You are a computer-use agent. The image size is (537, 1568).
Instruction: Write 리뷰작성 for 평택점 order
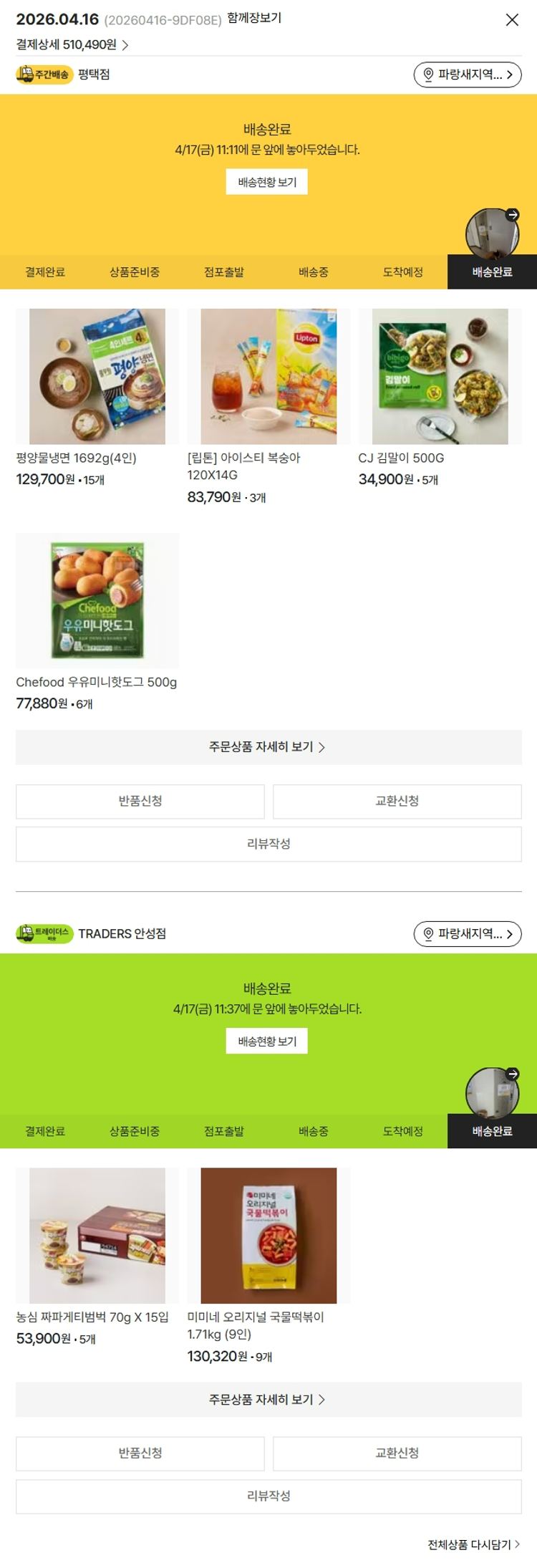268,844
